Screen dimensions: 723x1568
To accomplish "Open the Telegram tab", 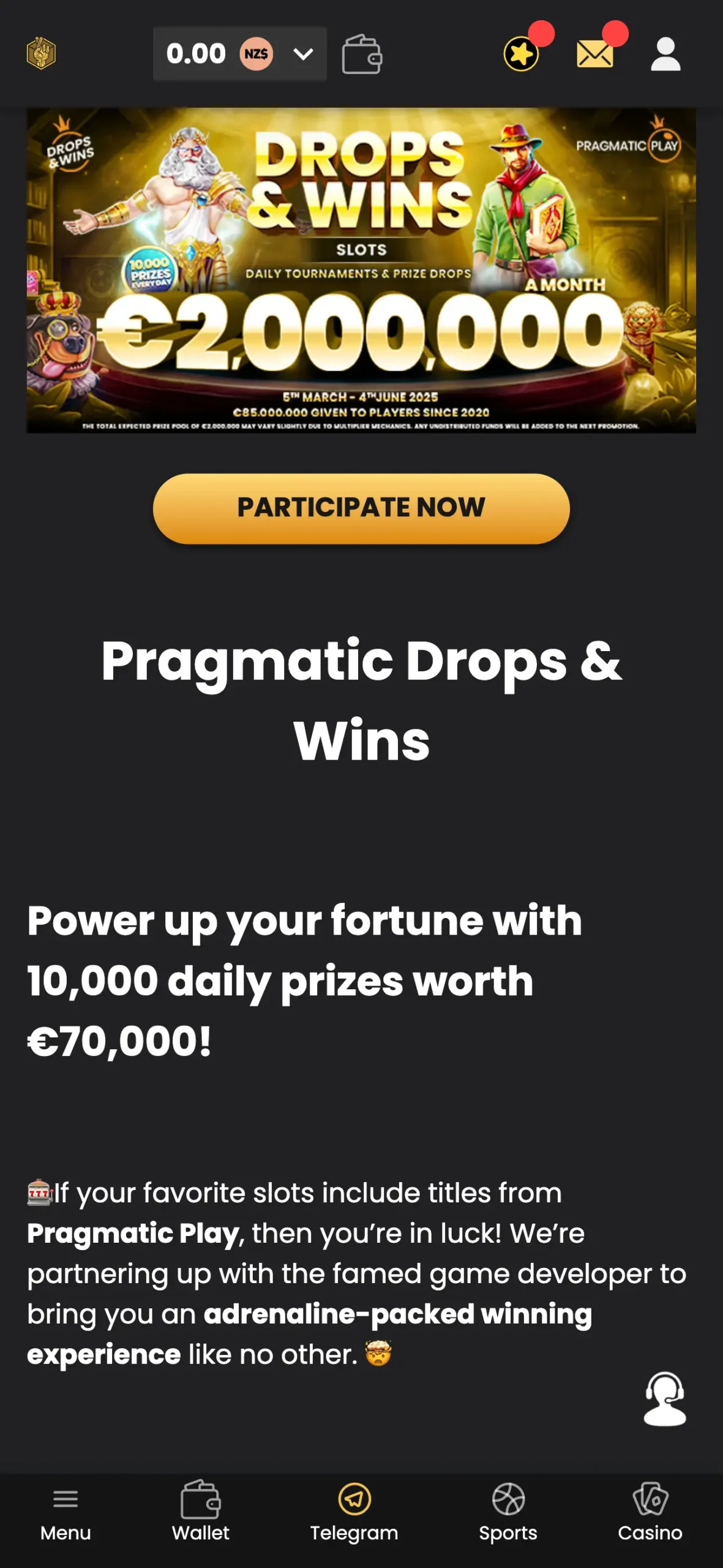I will coord(354,1511).
